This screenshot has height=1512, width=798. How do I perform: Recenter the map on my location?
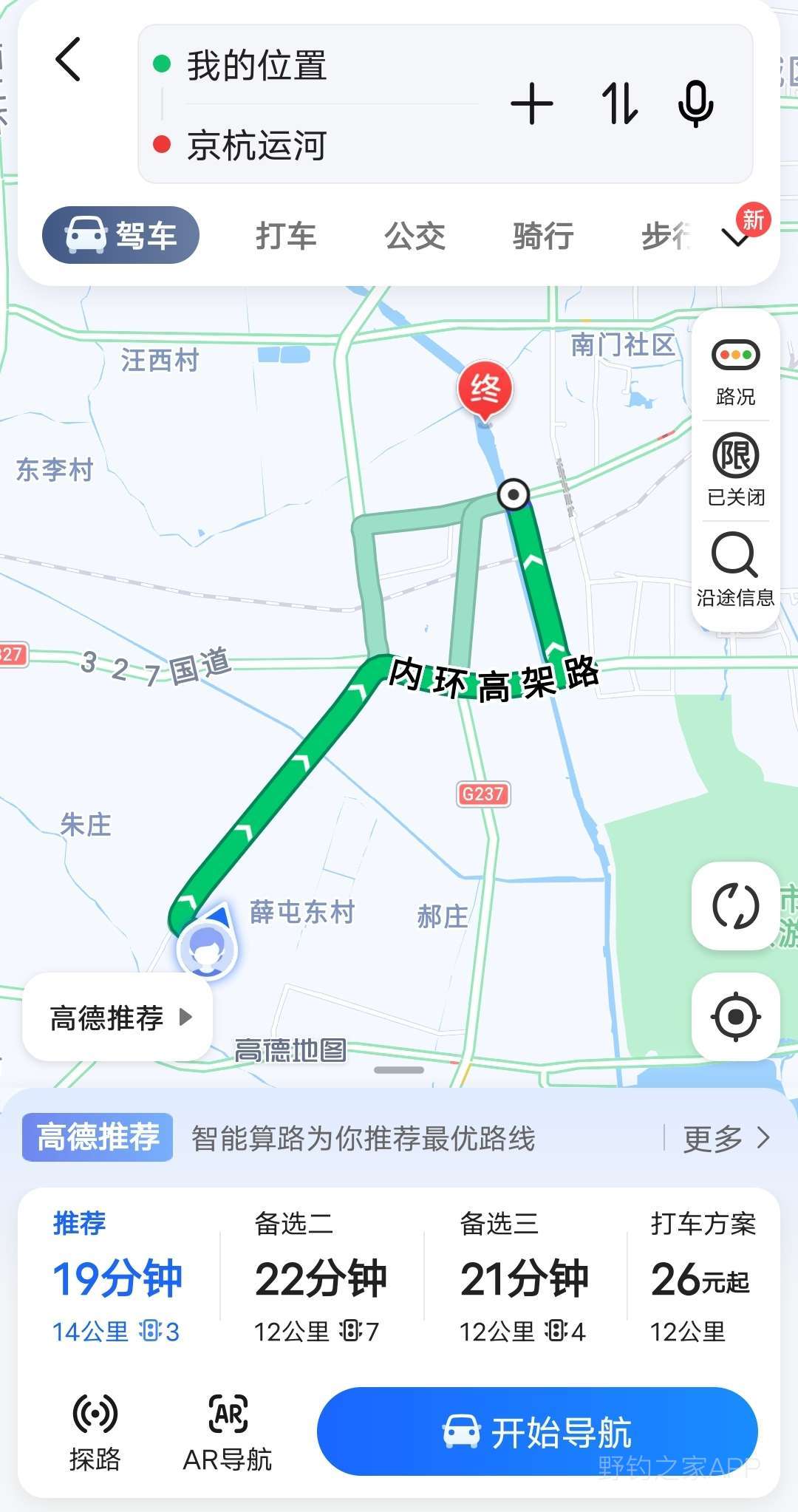click(x=735, y=1017)
